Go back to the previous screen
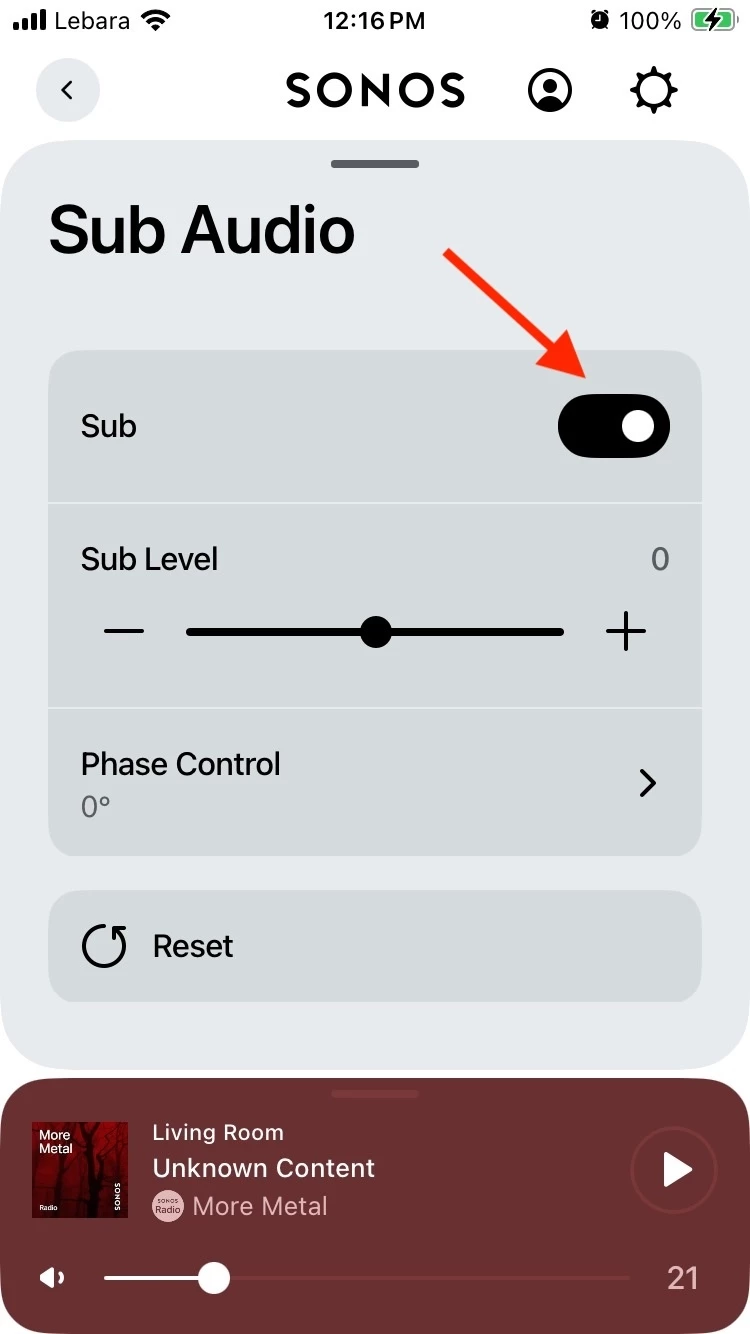The width and height of the screenshot is (750, 1334). tap(67, 91)
